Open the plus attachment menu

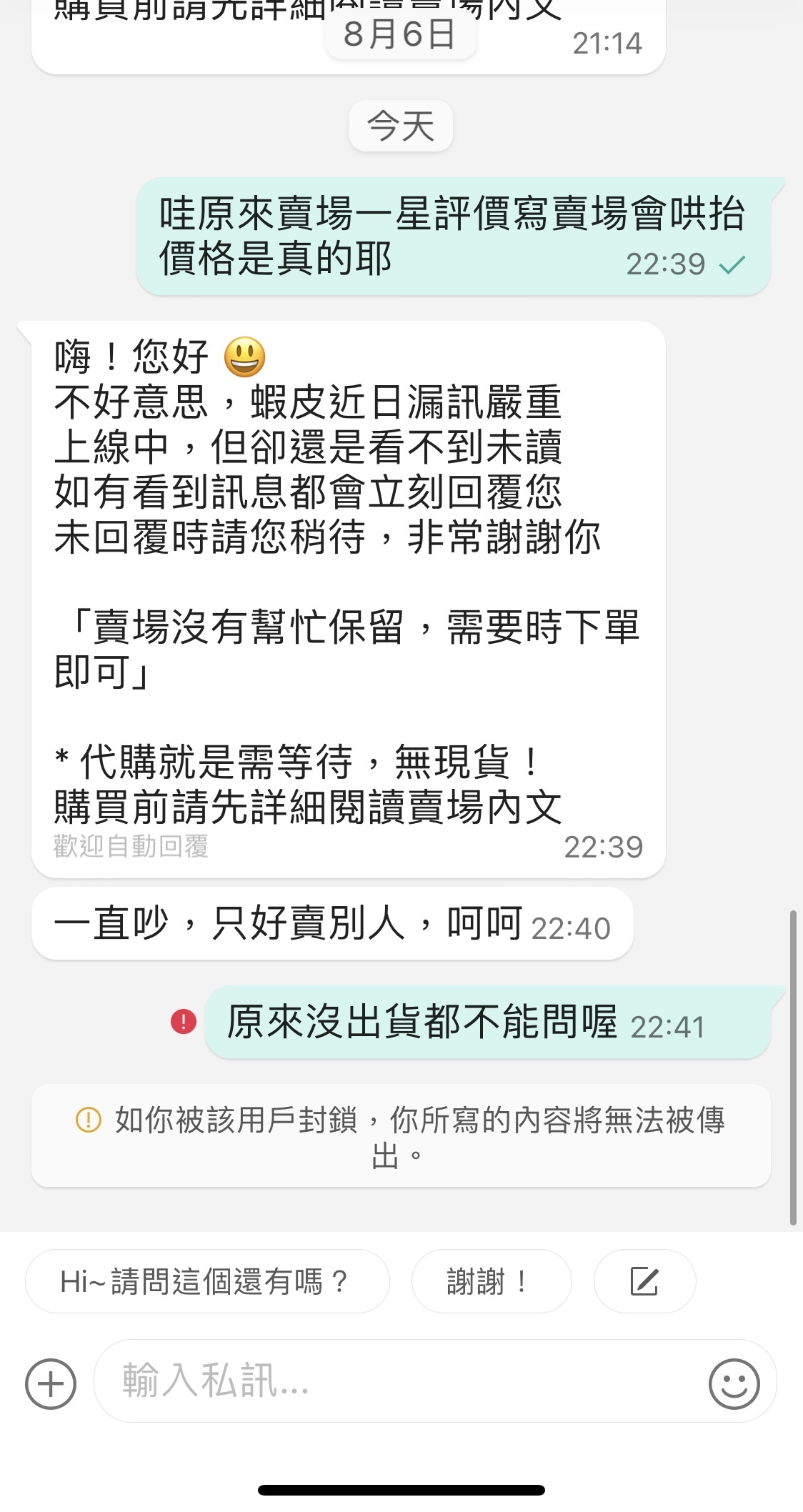click(51, 1384)
